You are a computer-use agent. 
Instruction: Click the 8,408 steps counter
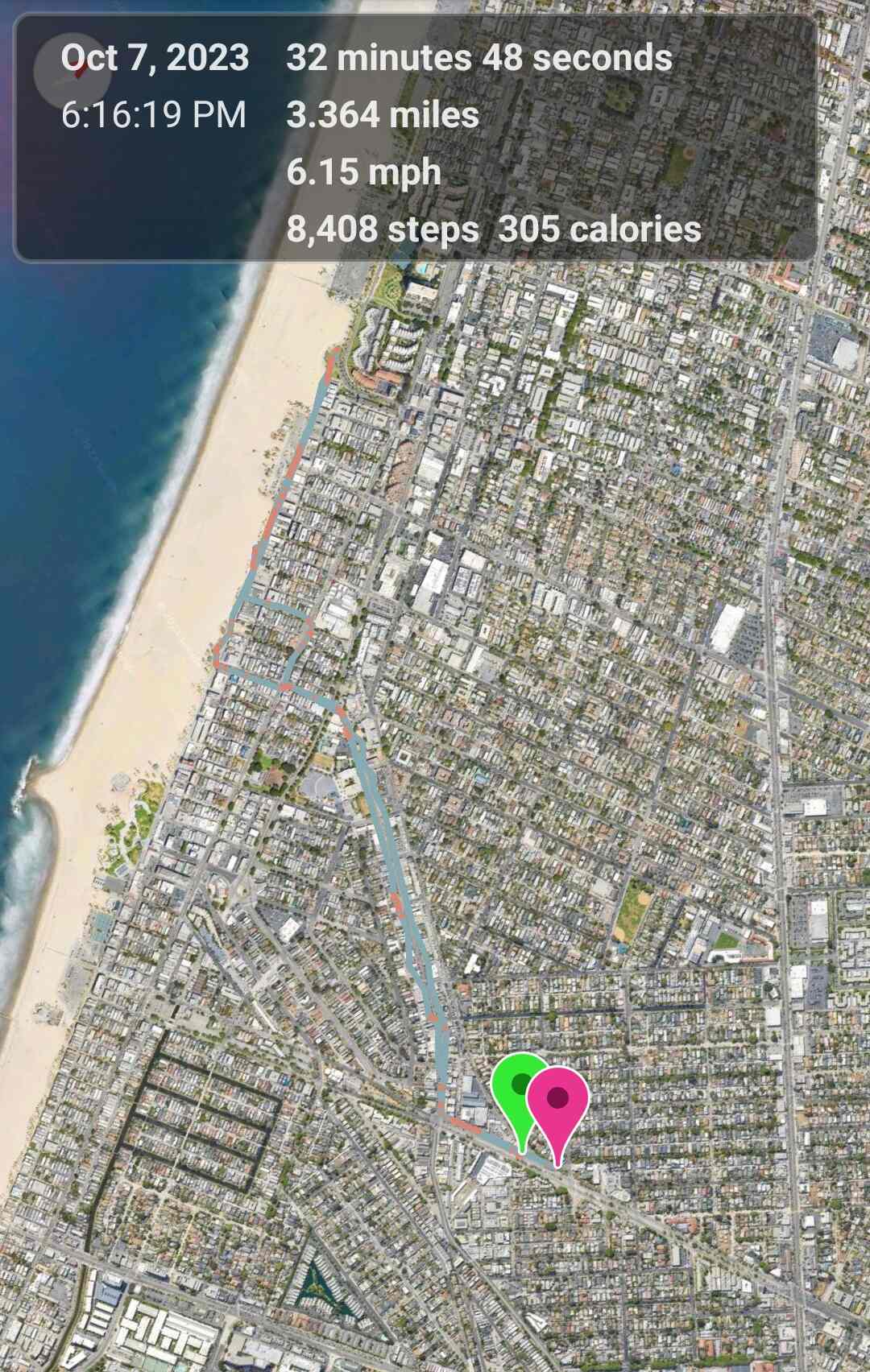(x=383, y=231)
